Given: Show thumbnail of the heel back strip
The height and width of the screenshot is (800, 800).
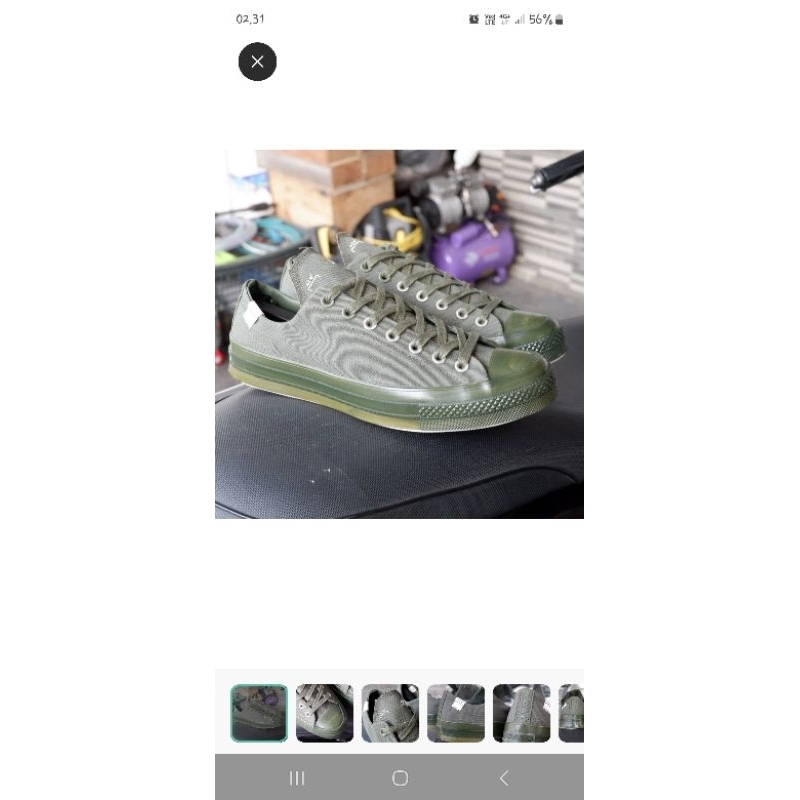Looking at the screenshot, I should [521, 713].
